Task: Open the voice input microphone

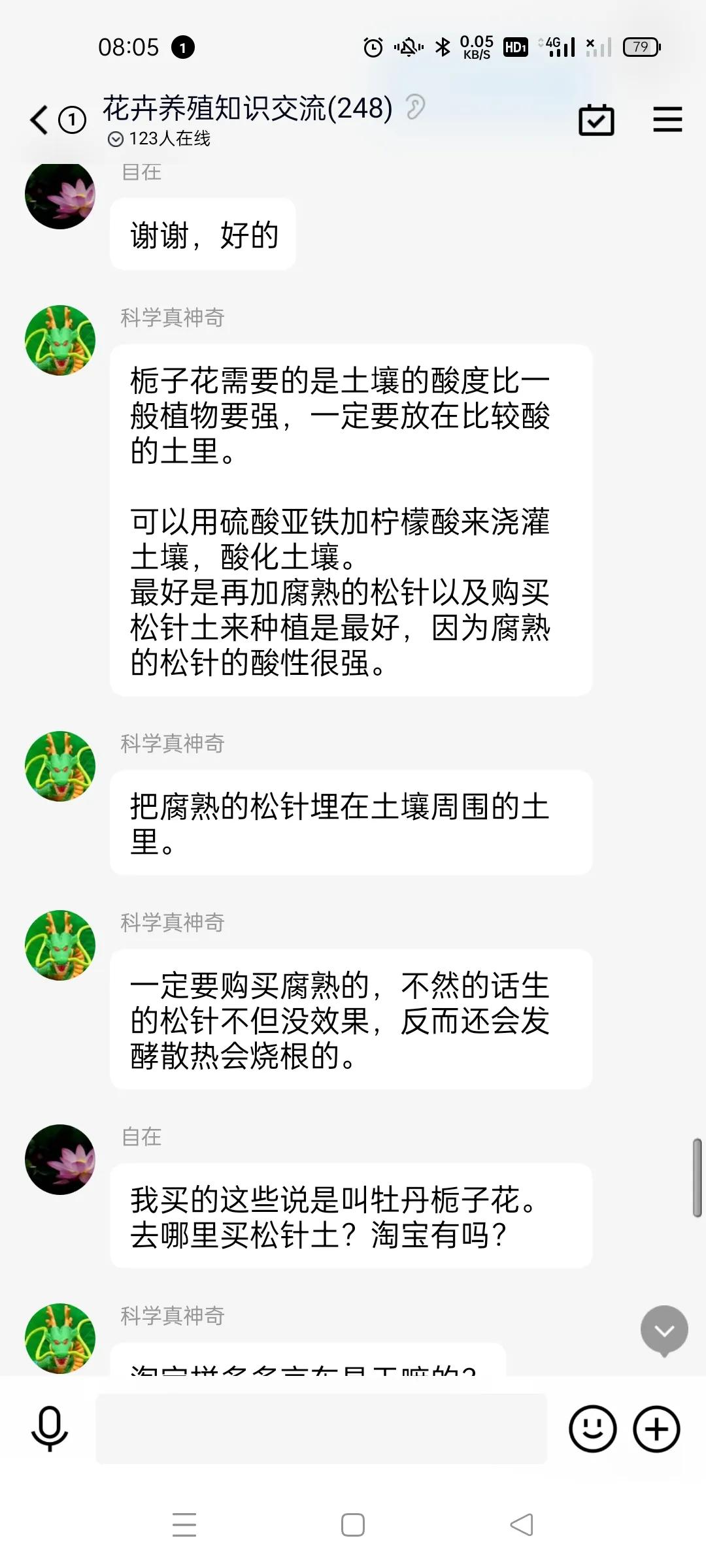Action: click(50, 1428)
